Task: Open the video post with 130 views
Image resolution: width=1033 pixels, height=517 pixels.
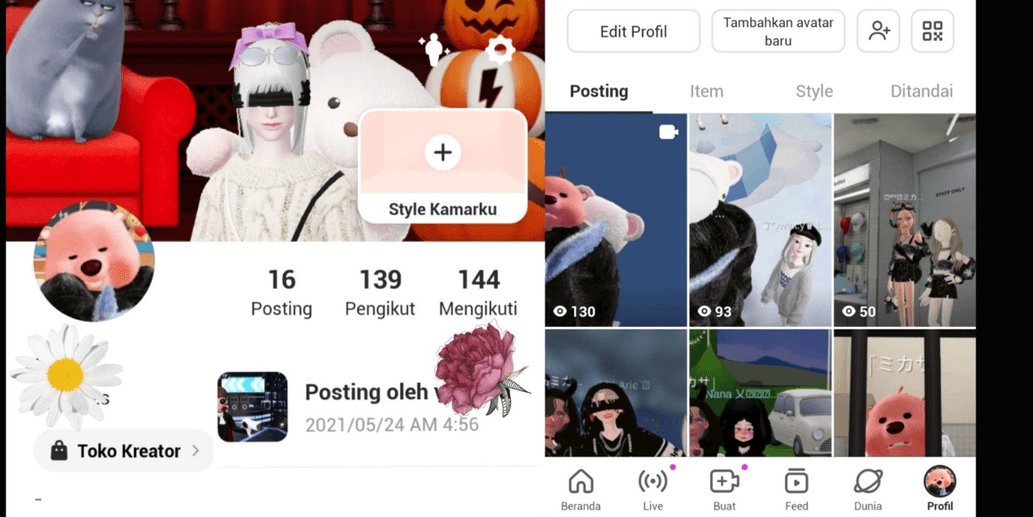Action: pyautogui.click(x=615, y=220)
